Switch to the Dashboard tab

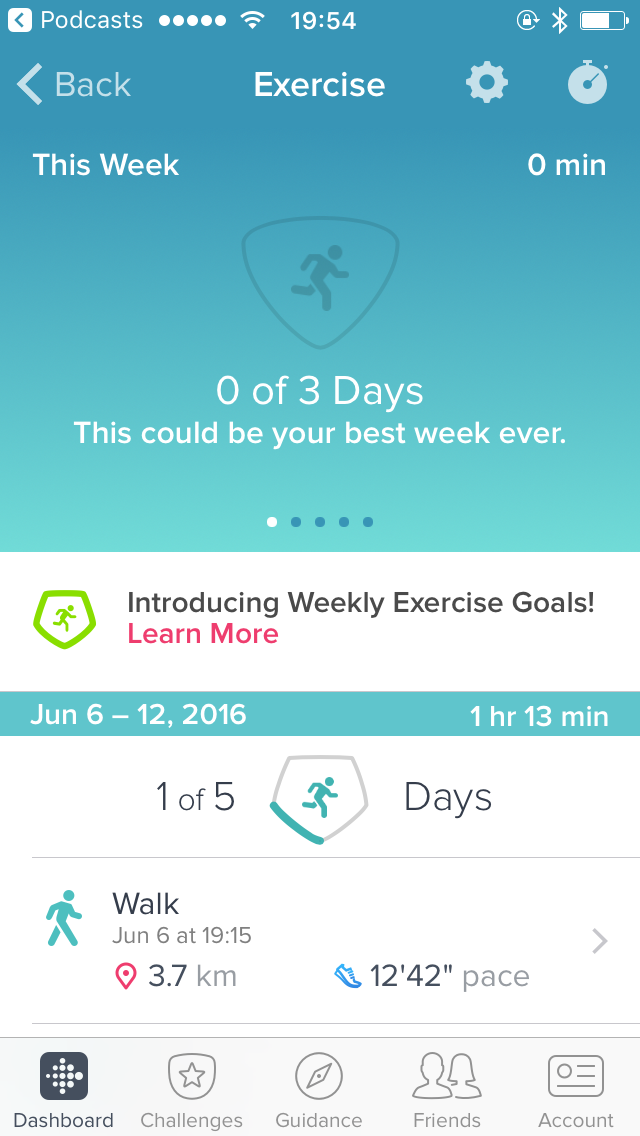click(64, 1090)
